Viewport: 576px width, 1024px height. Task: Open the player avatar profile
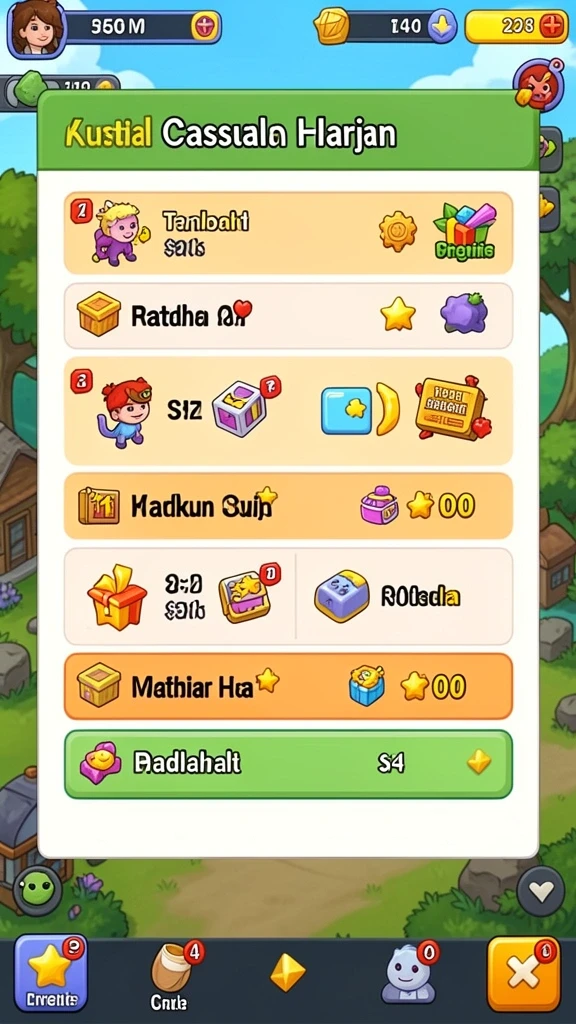pyautogui.click(x=37, y=28)
